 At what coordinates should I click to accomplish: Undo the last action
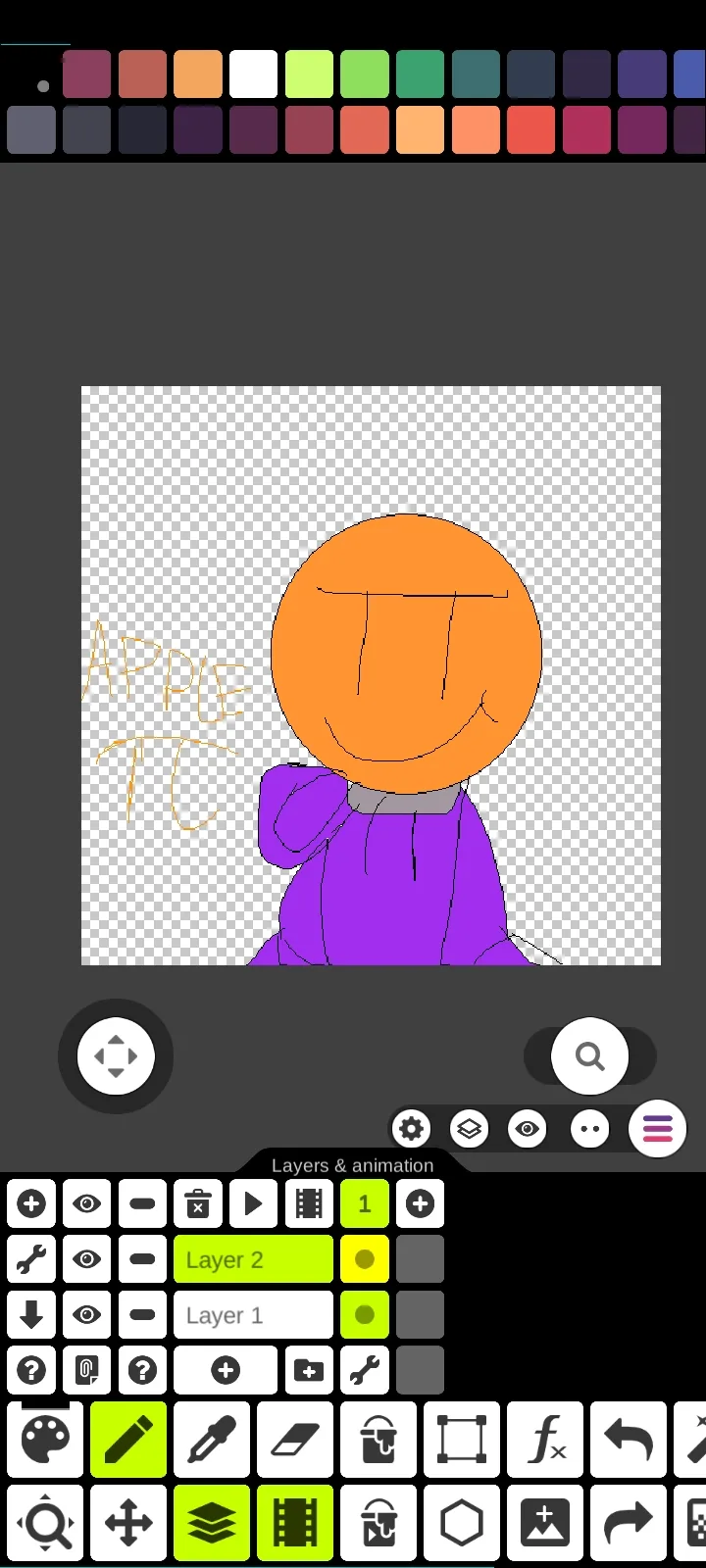[x=629, y=1440]
